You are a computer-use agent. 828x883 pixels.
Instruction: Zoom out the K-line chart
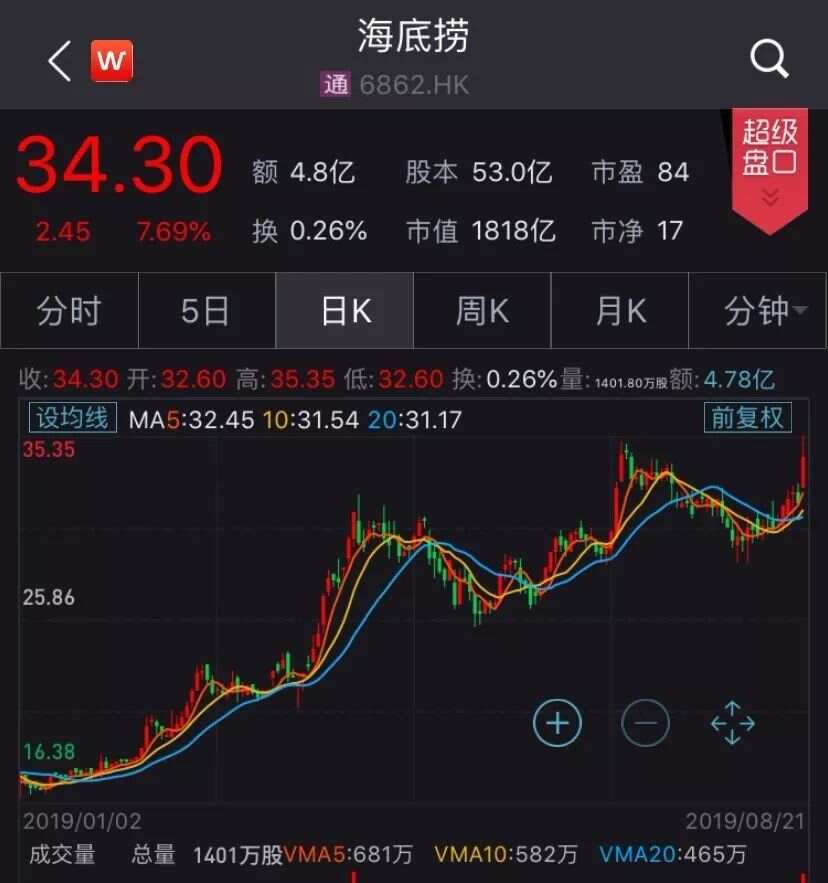pos(645,722)
